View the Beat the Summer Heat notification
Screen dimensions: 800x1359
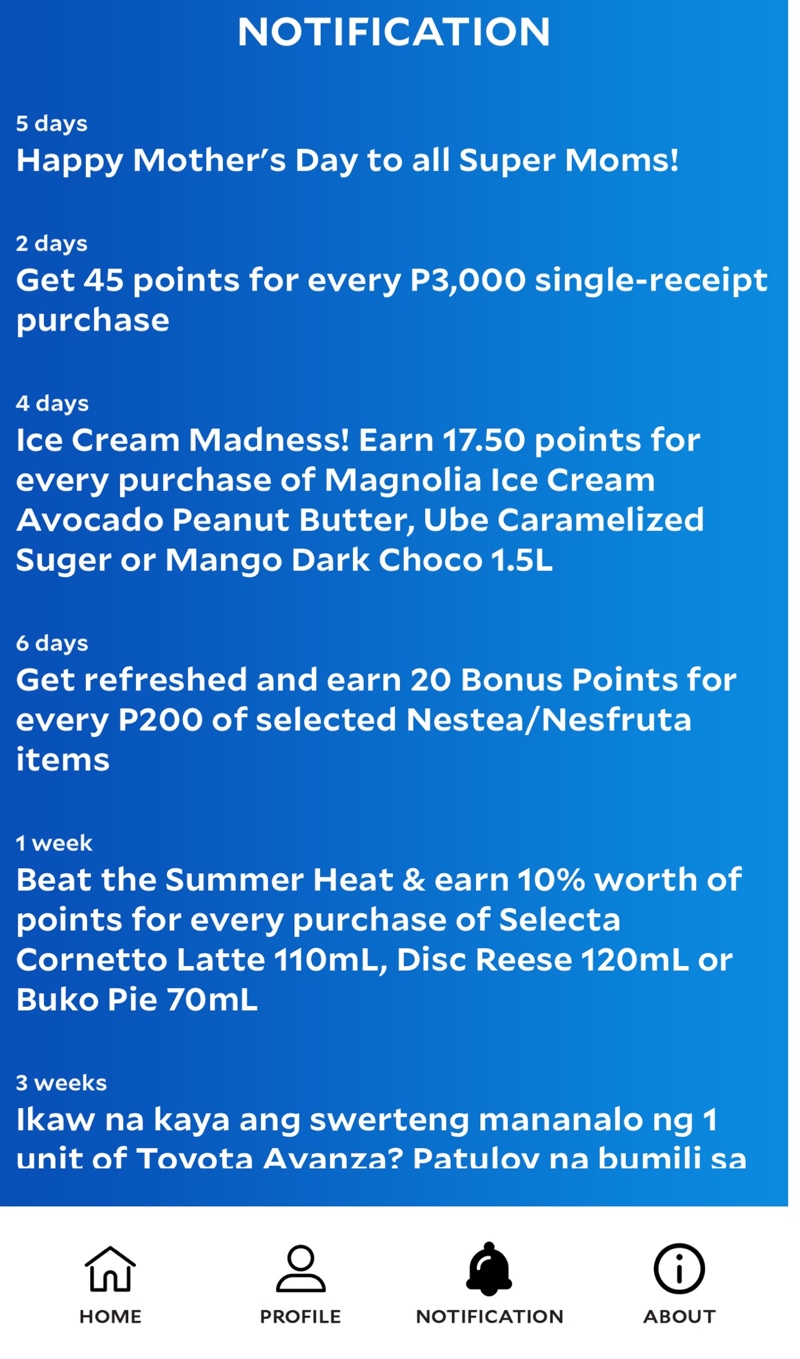point(378,939)
